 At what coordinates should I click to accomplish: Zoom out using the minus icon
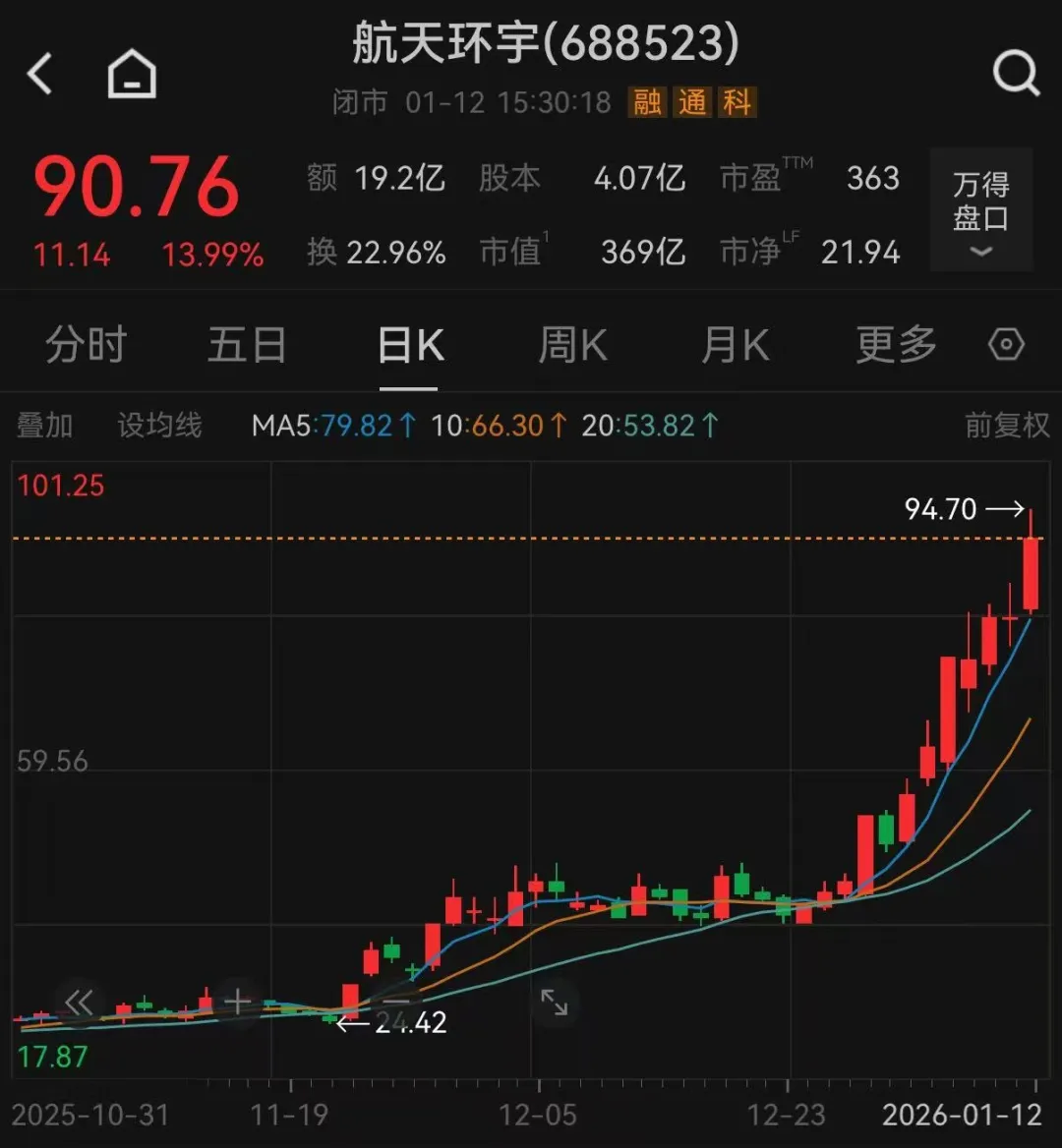click(397, 1003)
